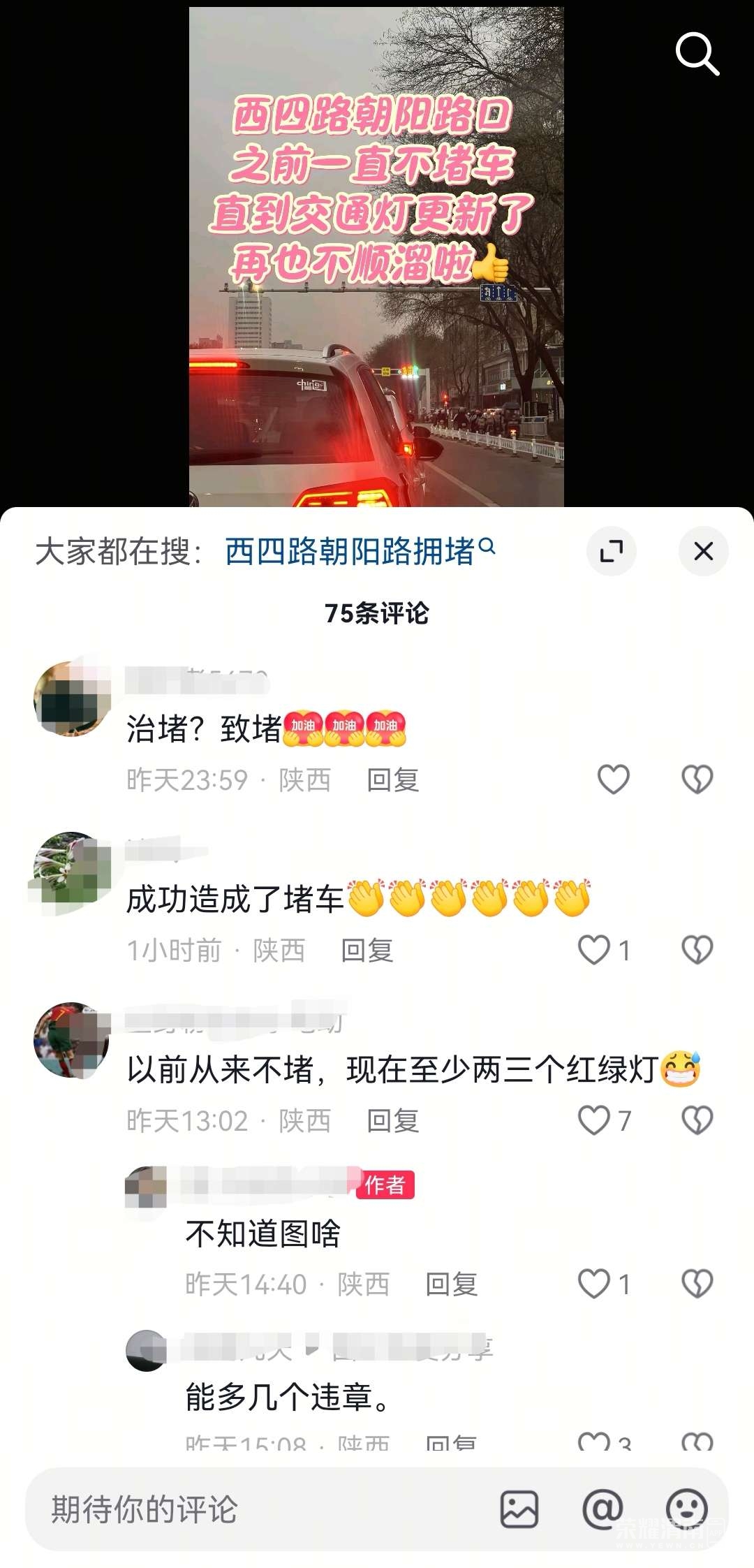Reply to the comment 治堵？致堵
Screen dimensions: 754x1568
[x=393, y=780]
